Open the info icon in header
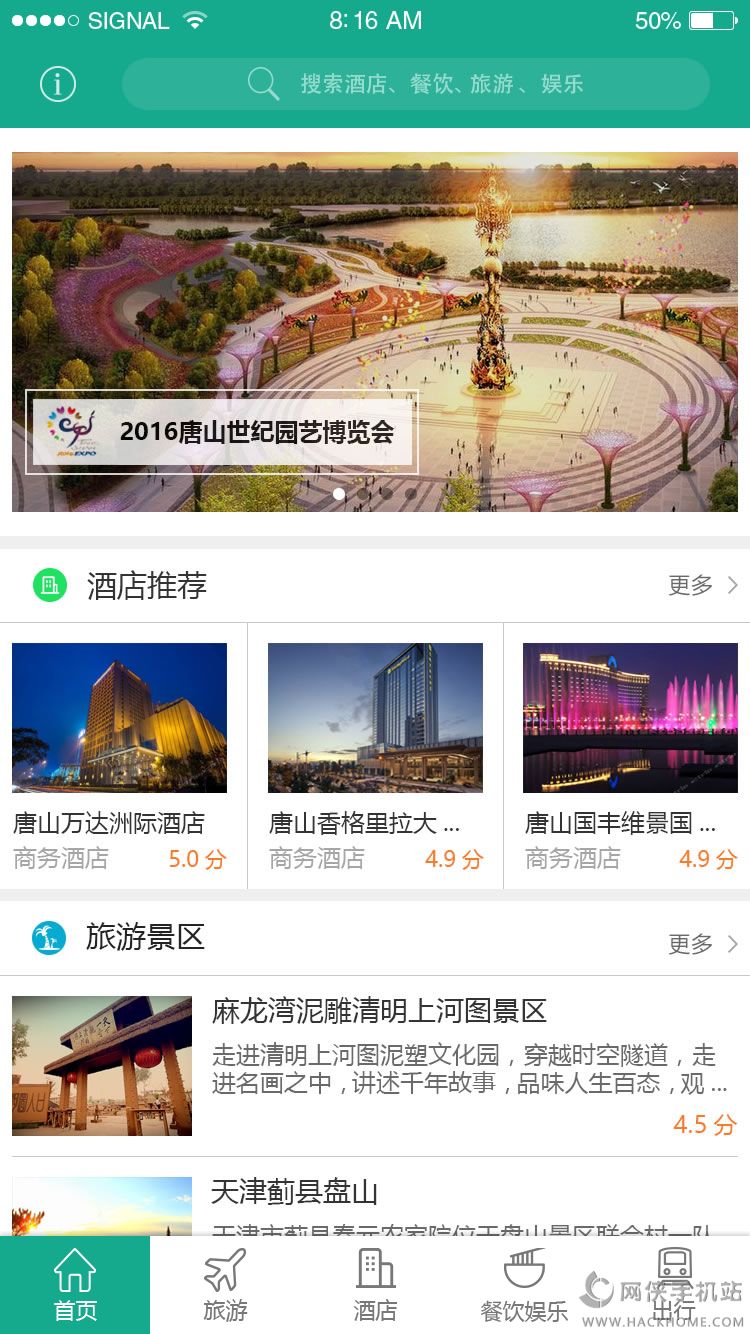 pos(58,84)
